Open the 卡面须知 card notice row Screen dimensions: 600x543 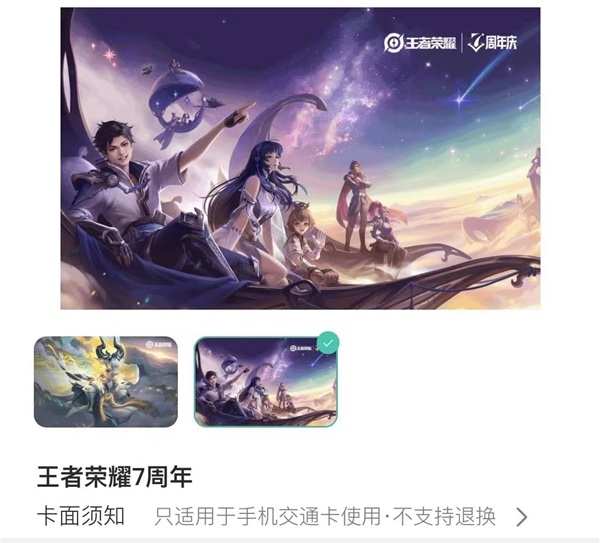coord(300,516)
